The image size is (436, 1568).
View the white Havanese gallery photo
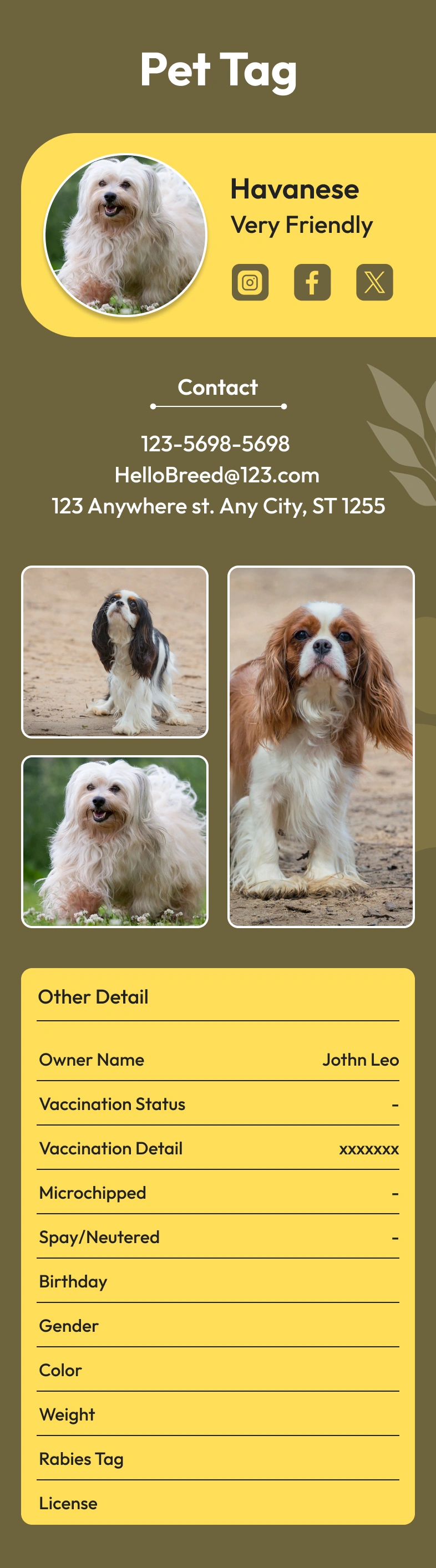click(114, 841)
